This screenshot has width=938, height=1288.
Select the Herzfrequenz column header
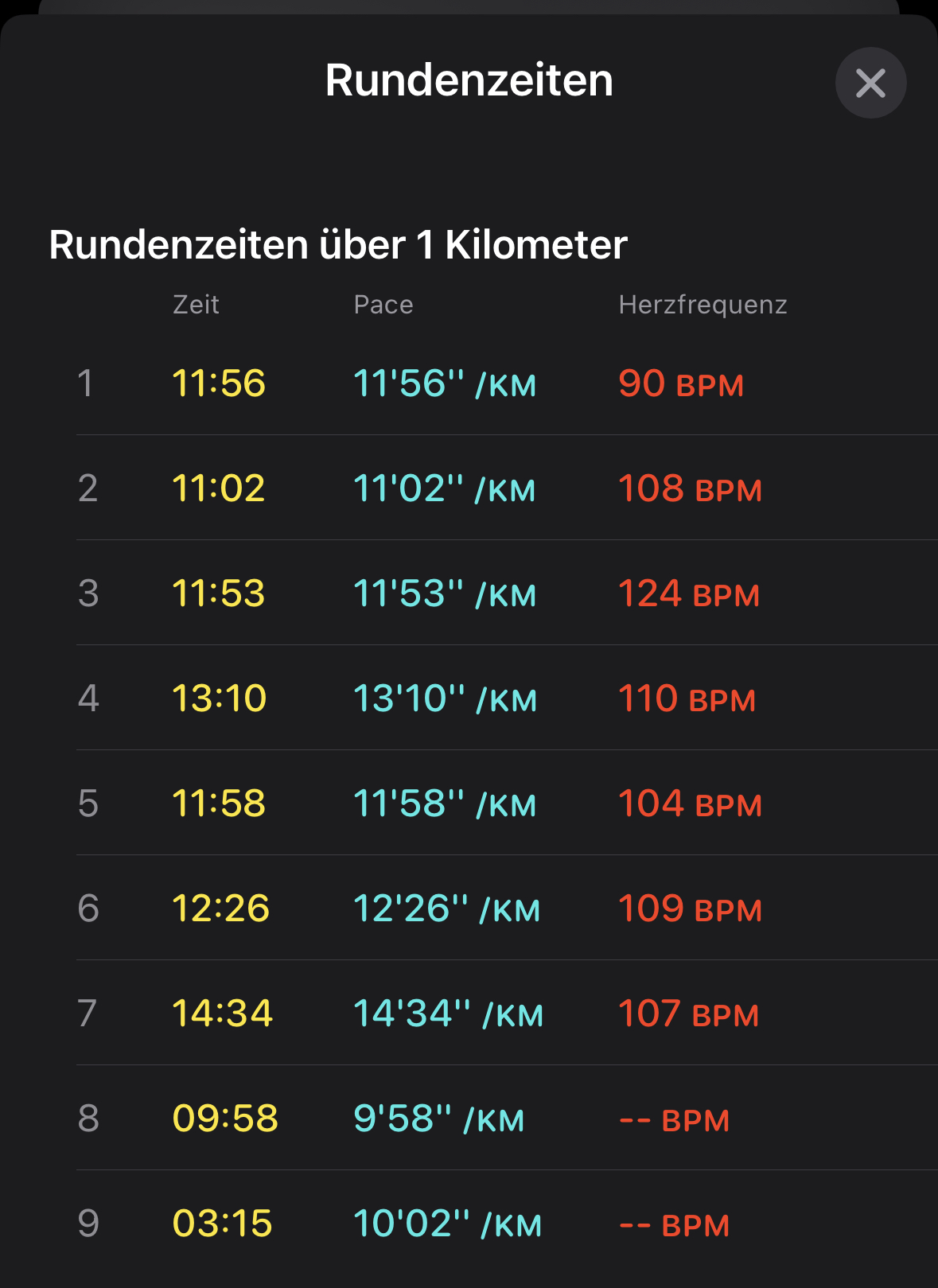coord(703,304)
